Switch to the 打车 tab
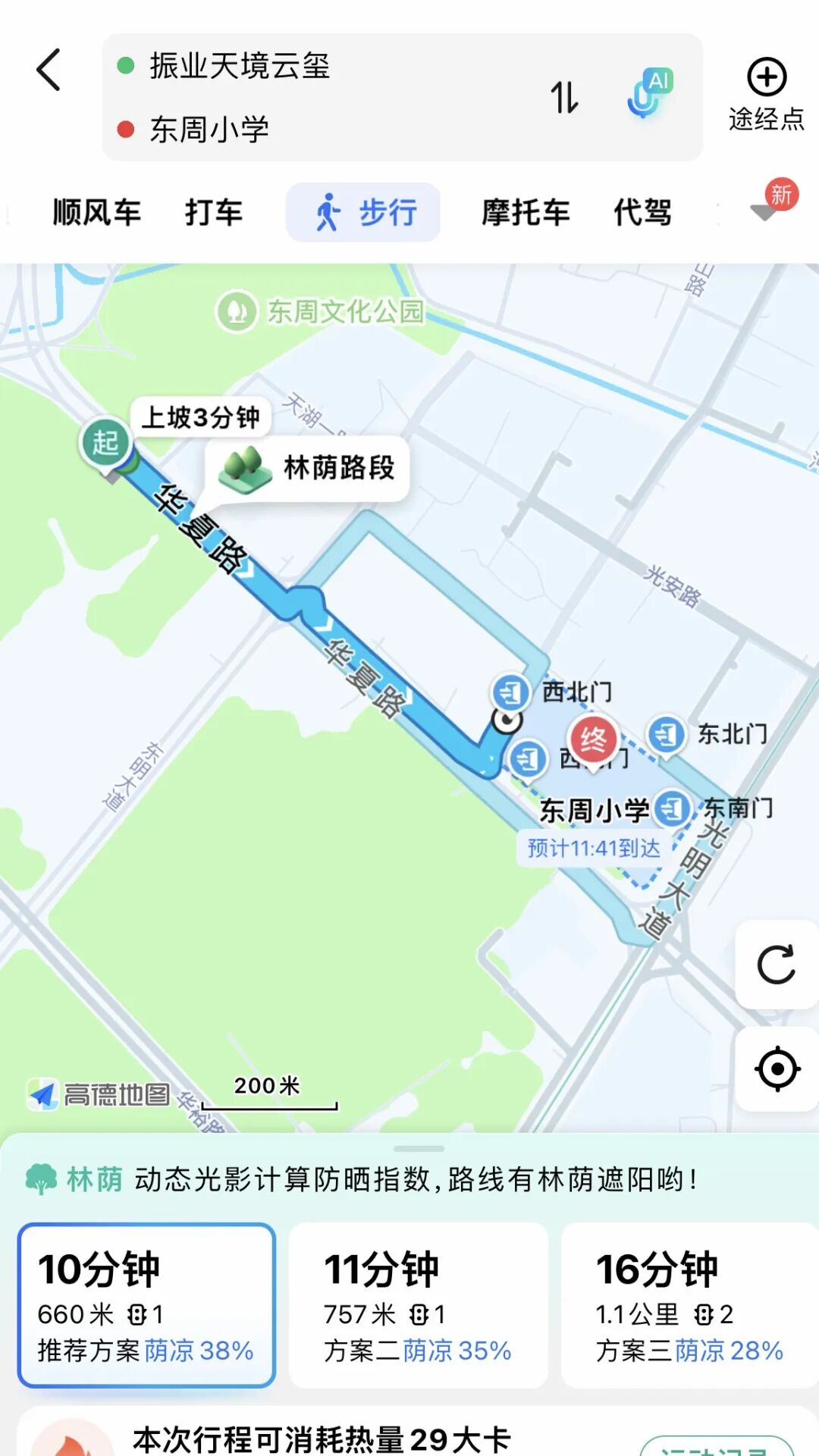The width and height of the screenshot is (819, 1456). pos(214,212)
